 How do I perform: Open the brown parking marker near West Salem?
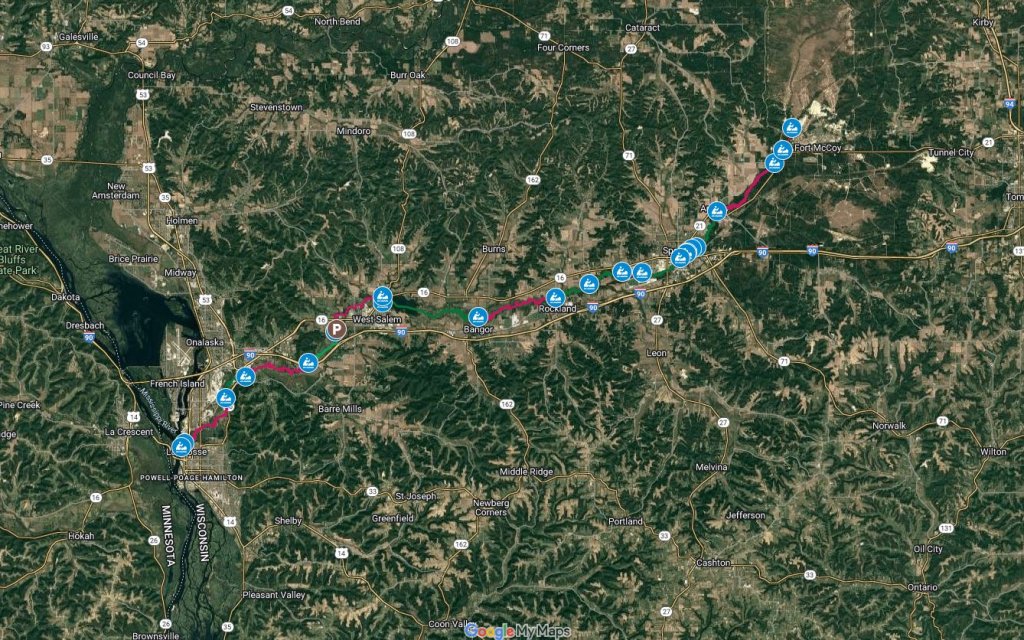pos(338,328)
